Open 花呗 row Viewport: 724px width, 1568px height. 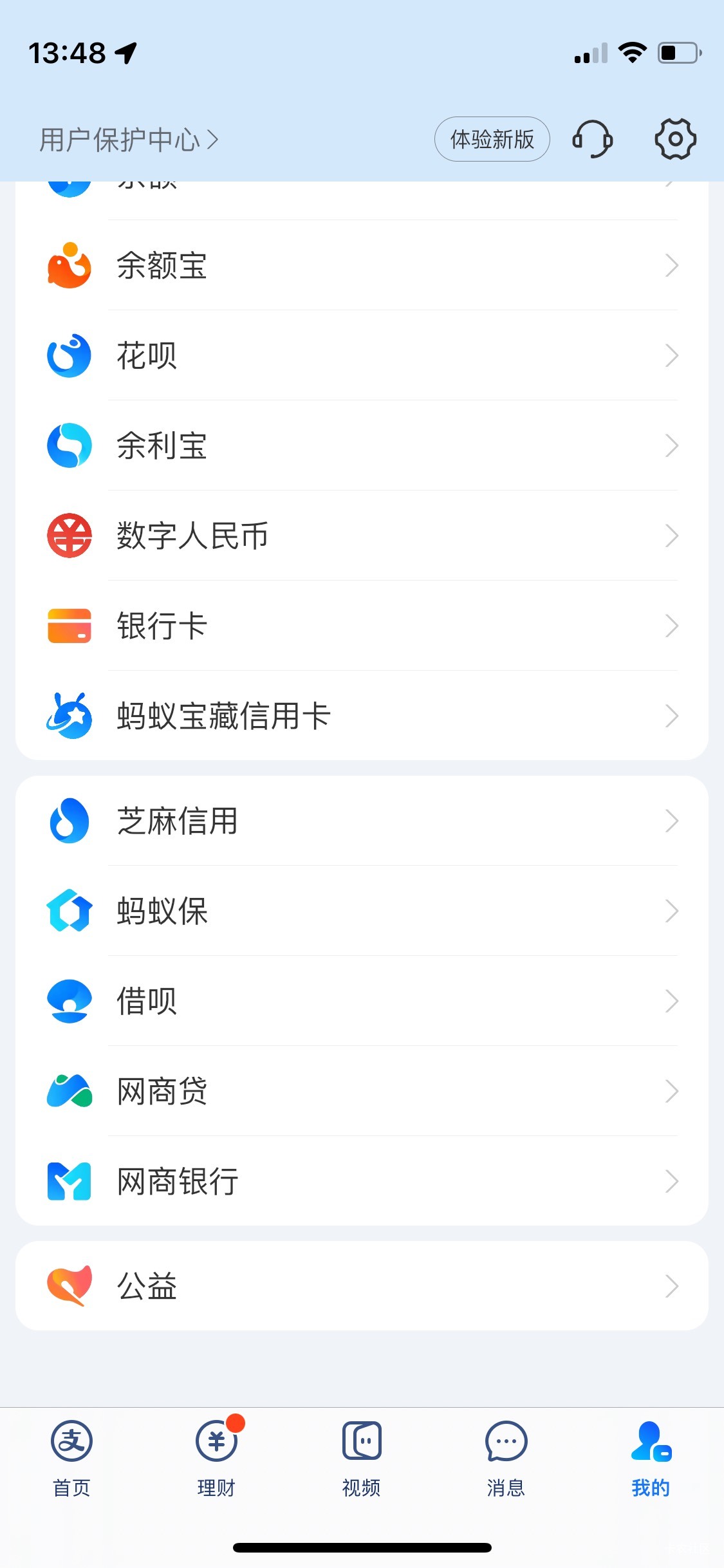[362, 355]
